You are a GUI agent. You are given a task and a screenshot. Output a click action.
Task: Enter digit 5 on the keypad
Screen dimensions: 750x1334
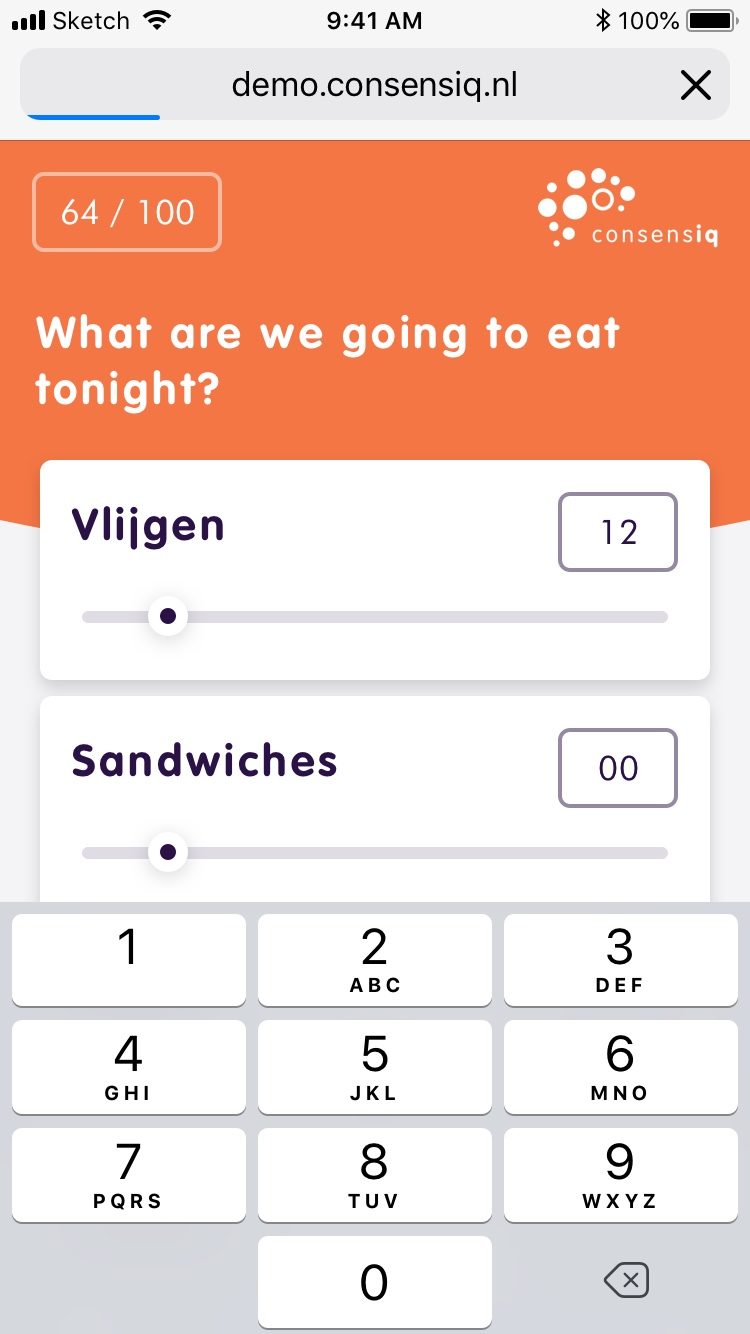point(375,1067)
